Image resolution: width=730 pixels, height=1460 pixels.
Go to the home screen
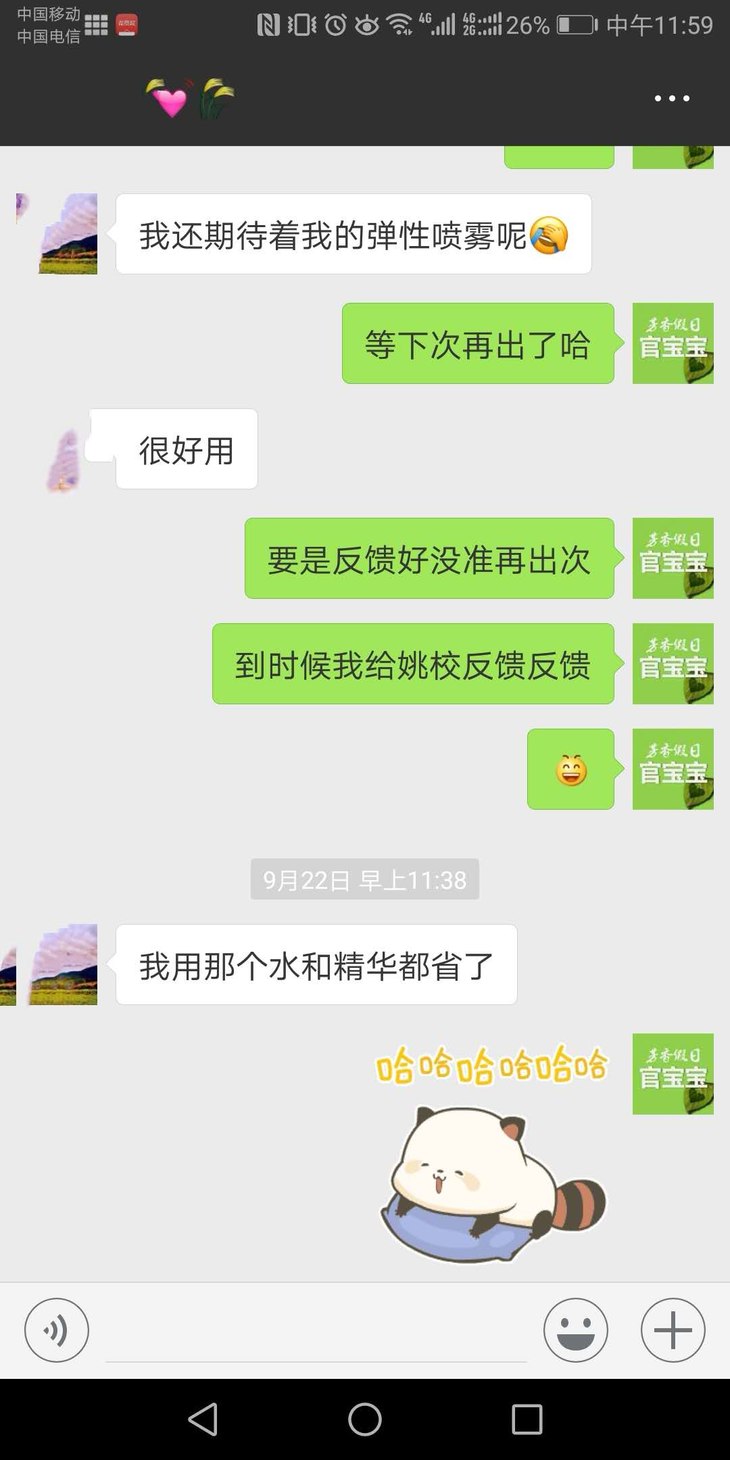365,1419
